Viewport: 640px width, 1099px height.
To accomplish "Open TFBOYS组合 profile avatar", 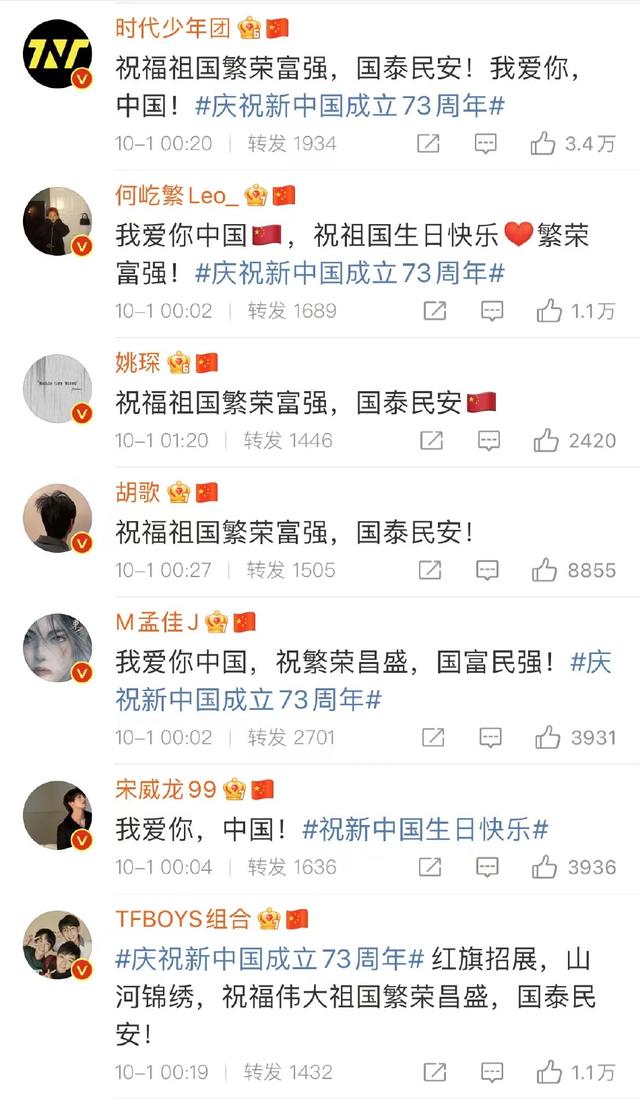I will click(x=57, y=945).
